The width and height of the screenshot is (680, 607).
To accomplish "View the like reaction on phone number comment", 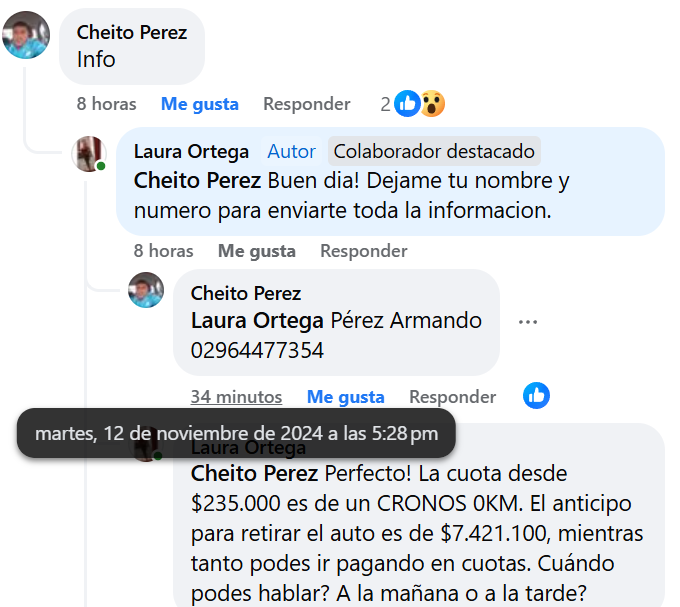I will [x=537, y=396].
